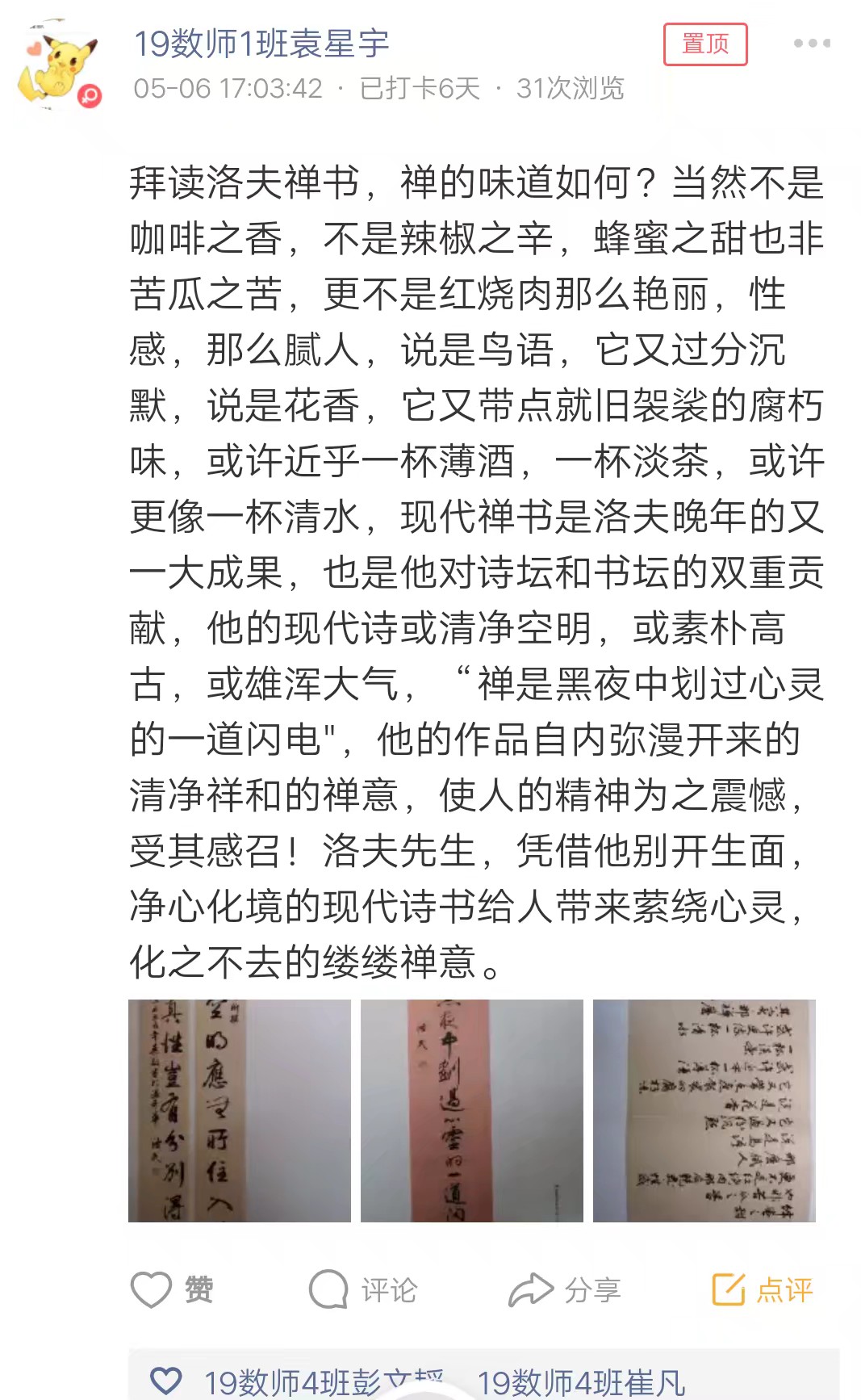View the first calligraphy photo
Viewport: 861px width, 1400px height.
click(x=239, y=1110)
